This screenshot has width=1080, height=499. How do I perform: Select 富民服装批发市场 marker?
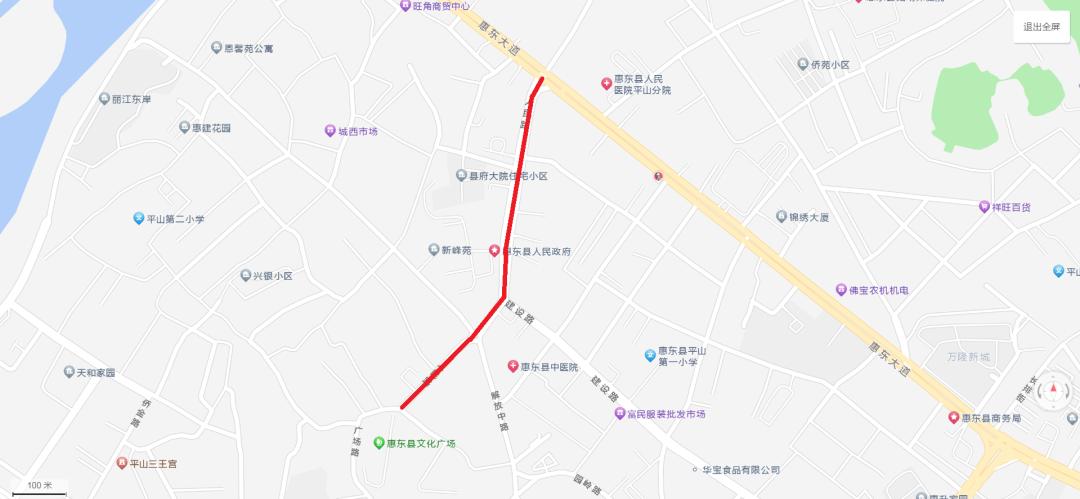620,414
